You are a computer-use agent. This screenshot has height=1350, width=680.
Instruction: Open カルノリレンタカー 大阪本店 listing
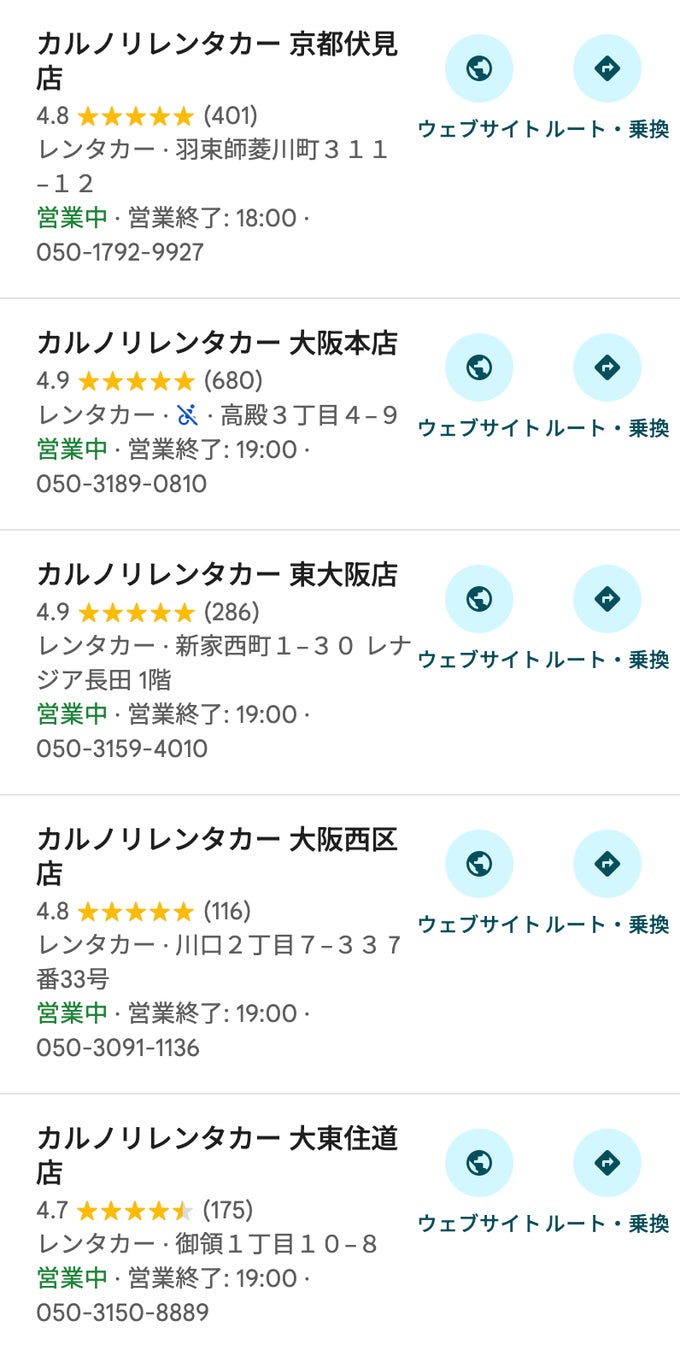coord(217,343)
